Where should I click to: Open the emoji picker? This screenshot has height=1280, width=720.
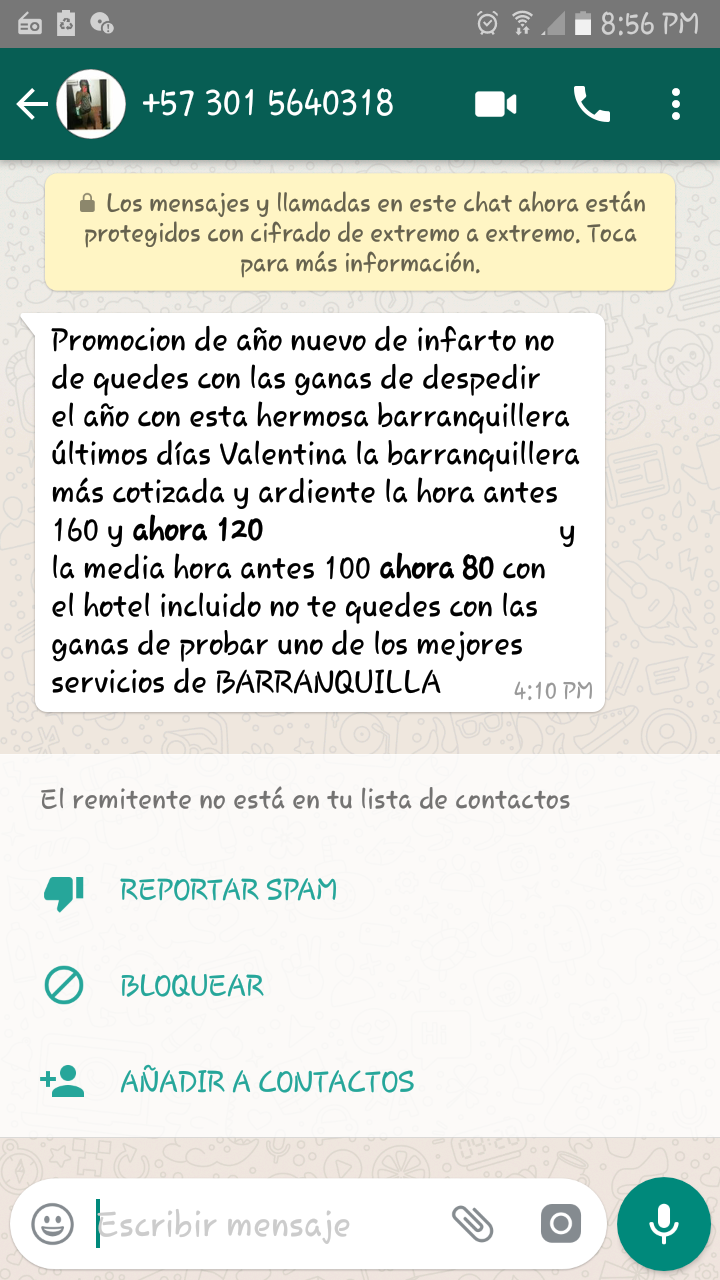point(52,1222)
